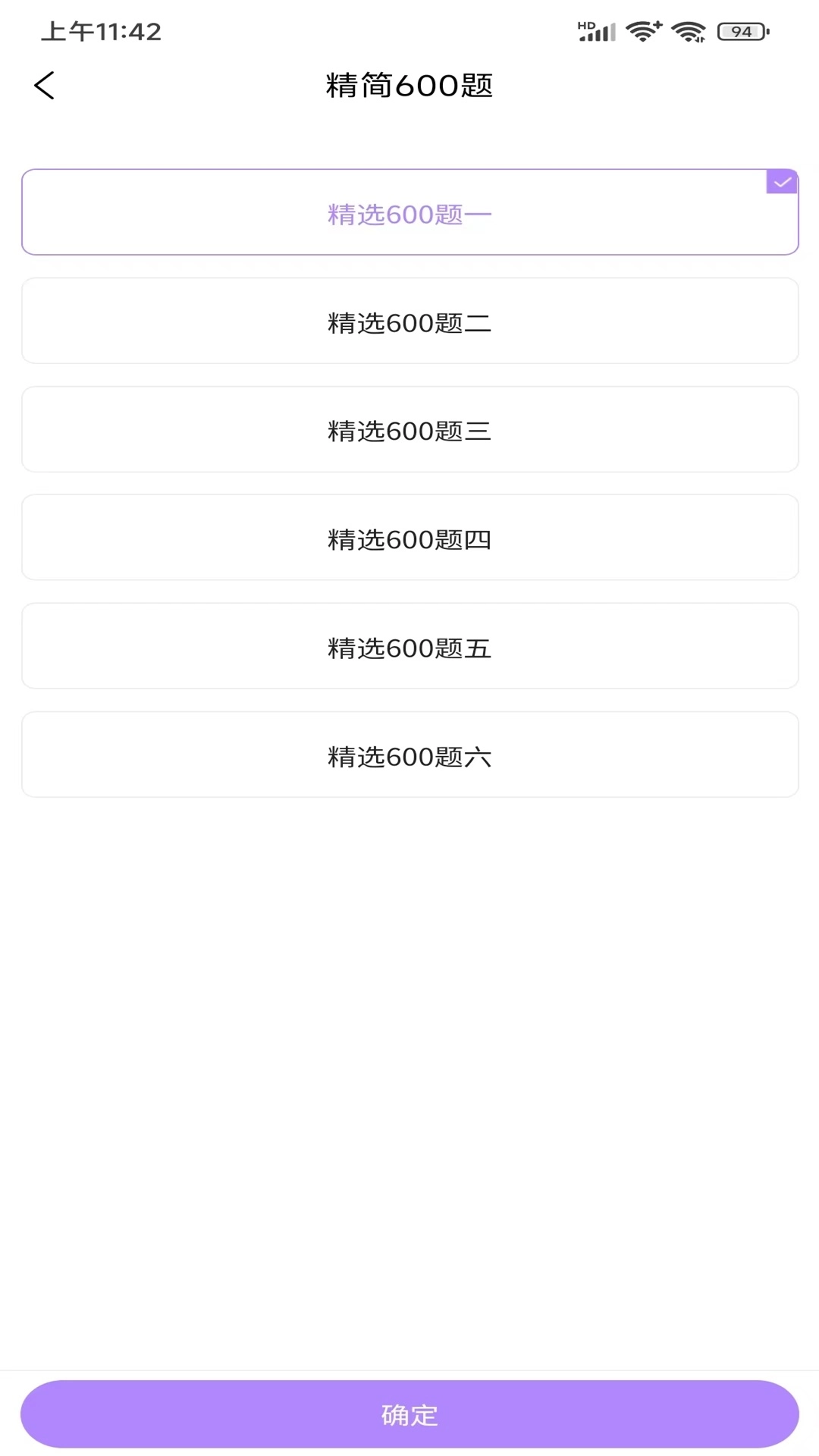The image size is (819, 1456).
Task: Tap the navigation chevron at top left
Action: click(45, 85)
